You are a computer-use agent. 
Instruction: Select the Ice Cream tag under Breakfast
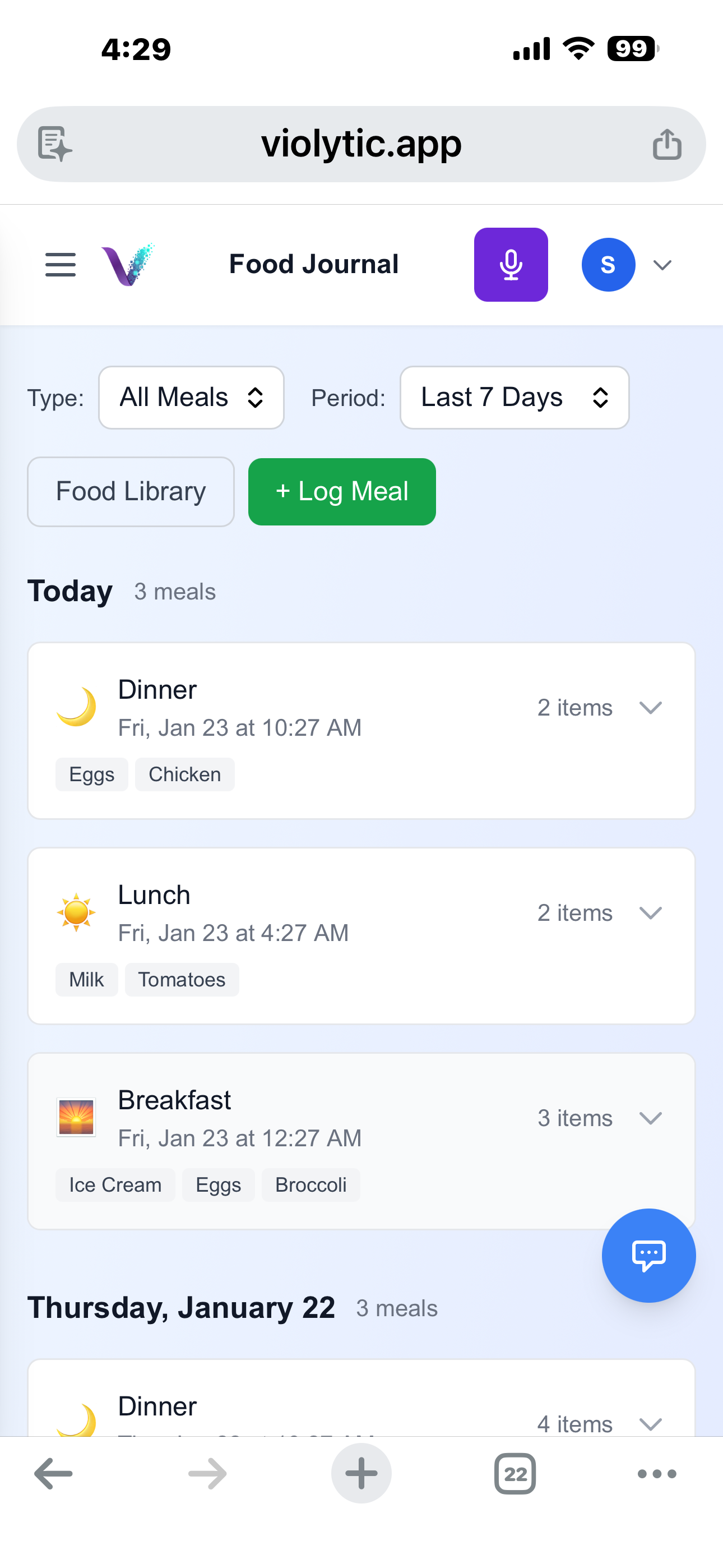pyautogui.click(x=114, y=1184)
